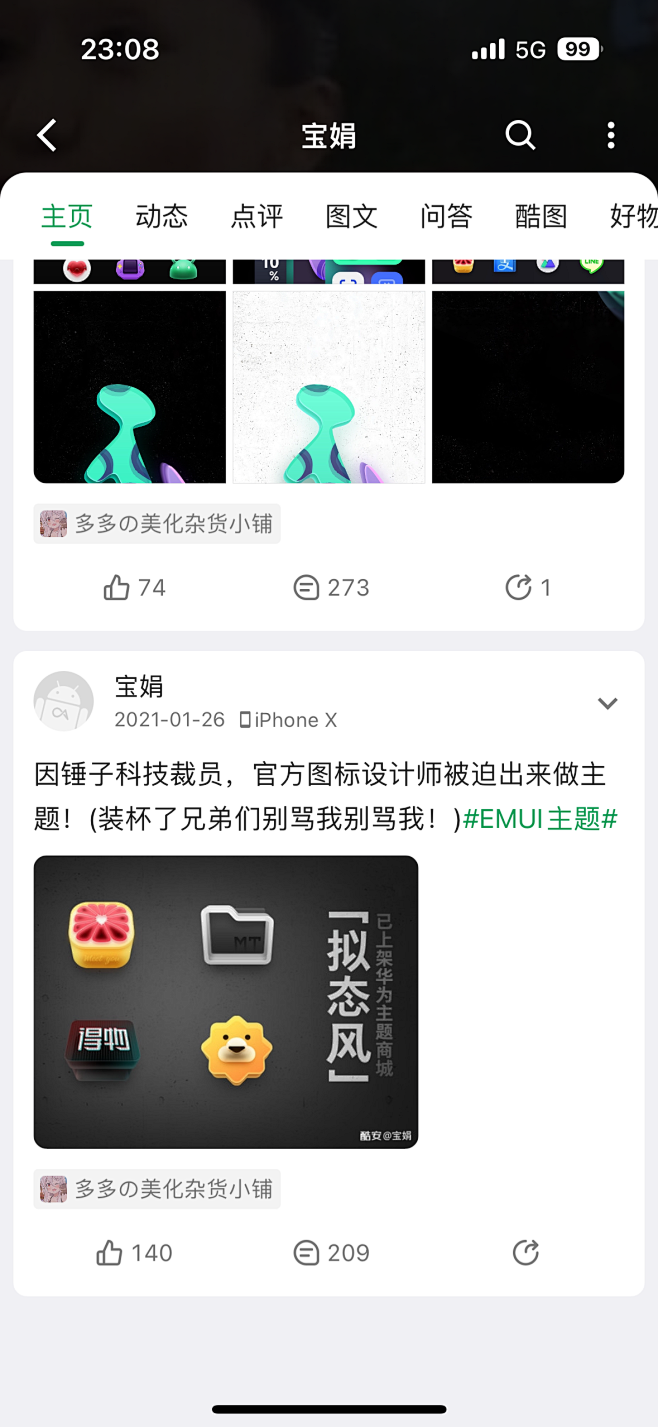
Task: Open 宝娟's avatar on the 2021-01-26 post
Action: 64,701
